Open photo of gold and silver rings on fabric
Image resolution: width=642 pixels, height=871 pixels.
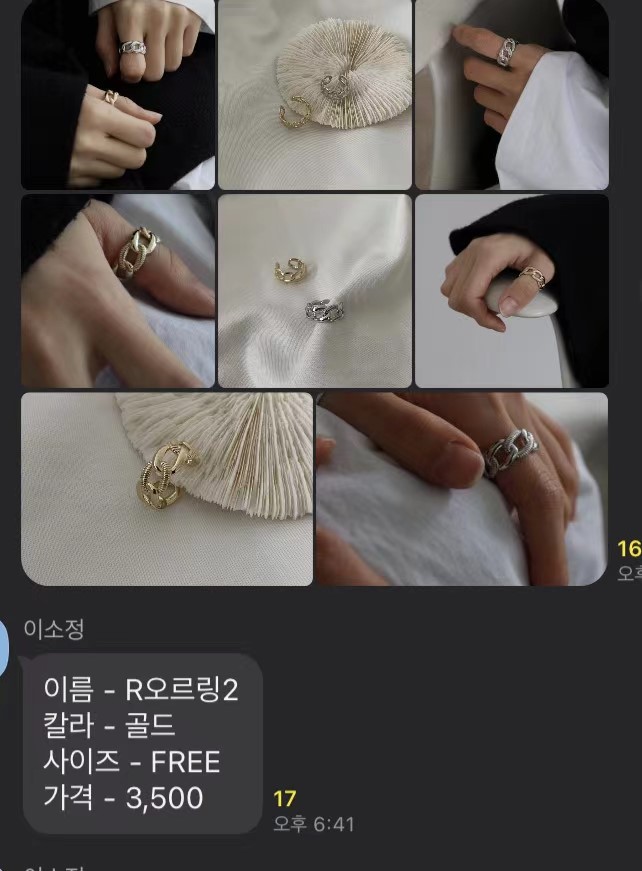[314, 290]
